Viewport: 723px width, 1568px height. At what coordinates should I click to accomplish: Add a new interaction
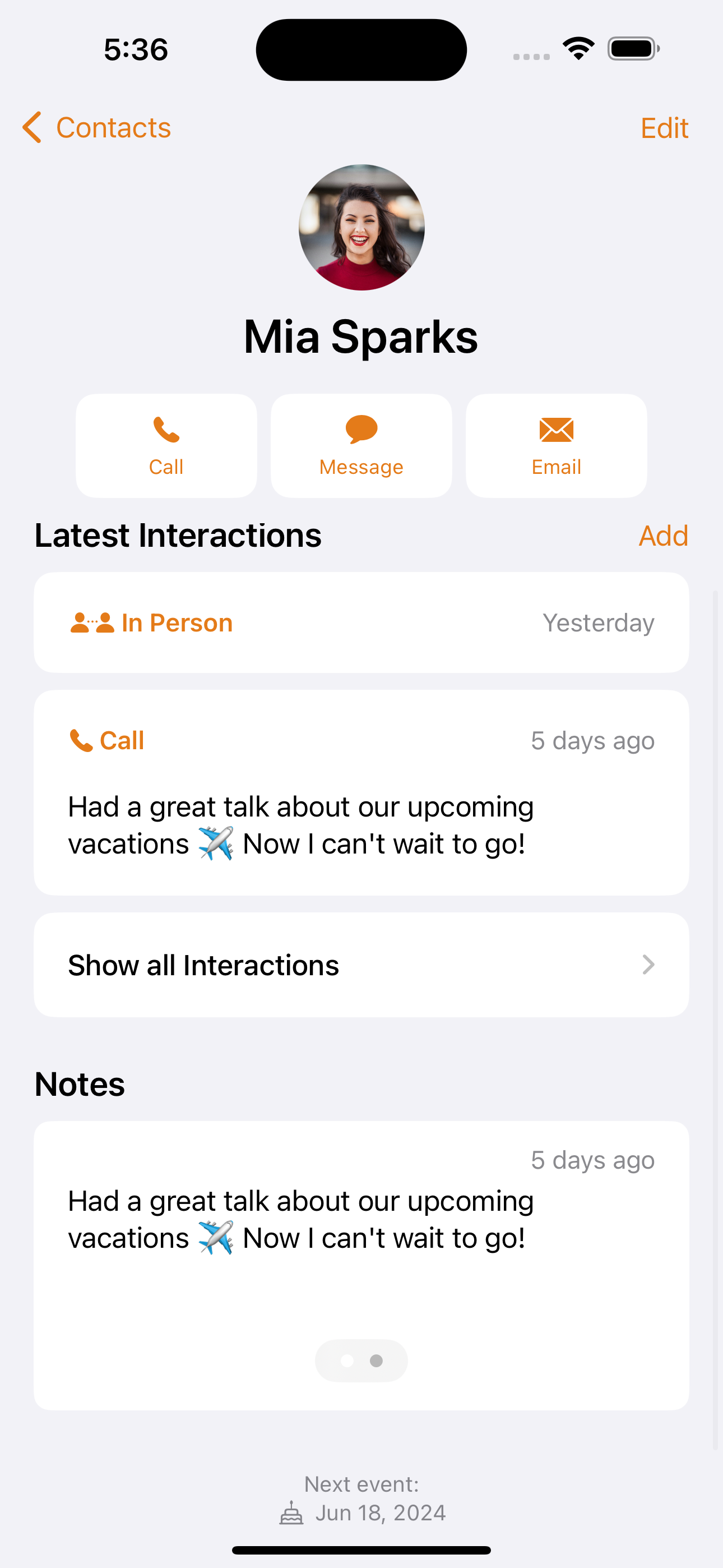point(662,536)
